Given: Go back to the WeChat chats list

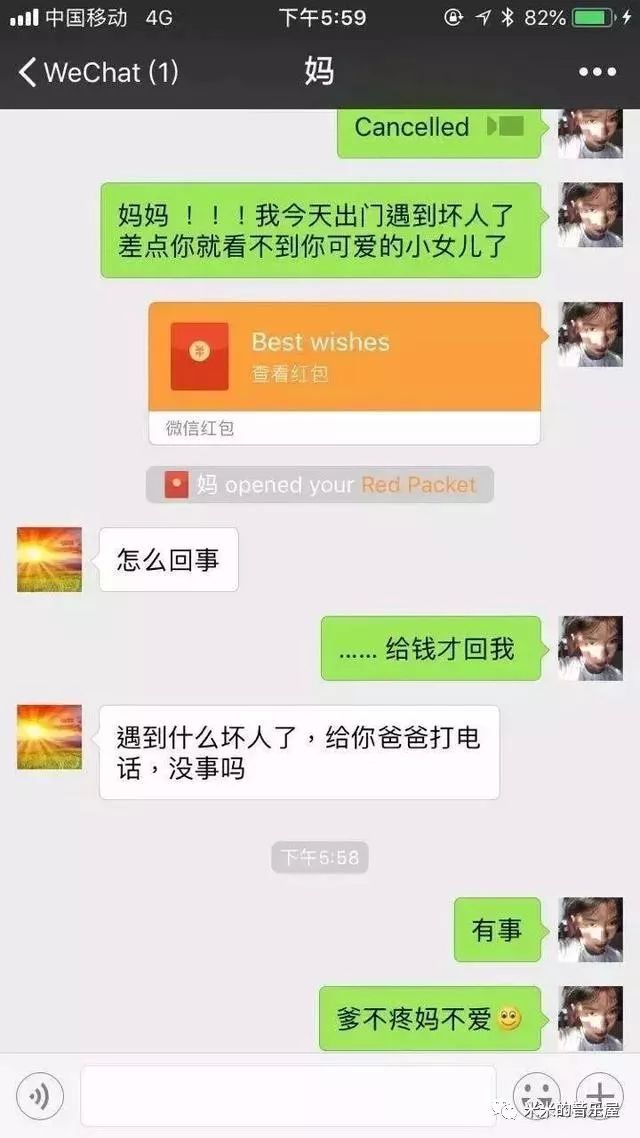Looking at the screenshot, I should pyautogui.click(x=98, y=72).
